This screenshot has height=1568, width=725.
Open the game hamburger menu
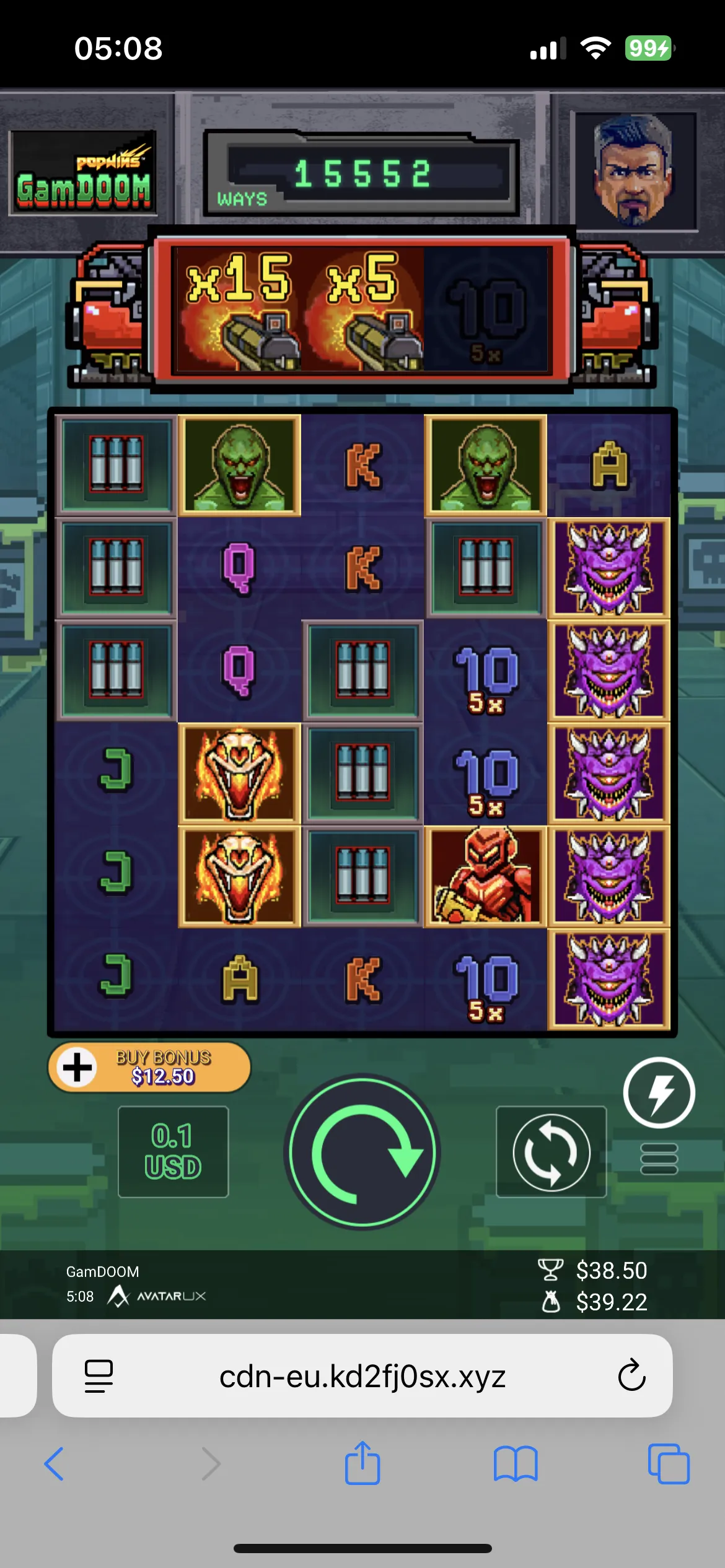pos(659,1158)
